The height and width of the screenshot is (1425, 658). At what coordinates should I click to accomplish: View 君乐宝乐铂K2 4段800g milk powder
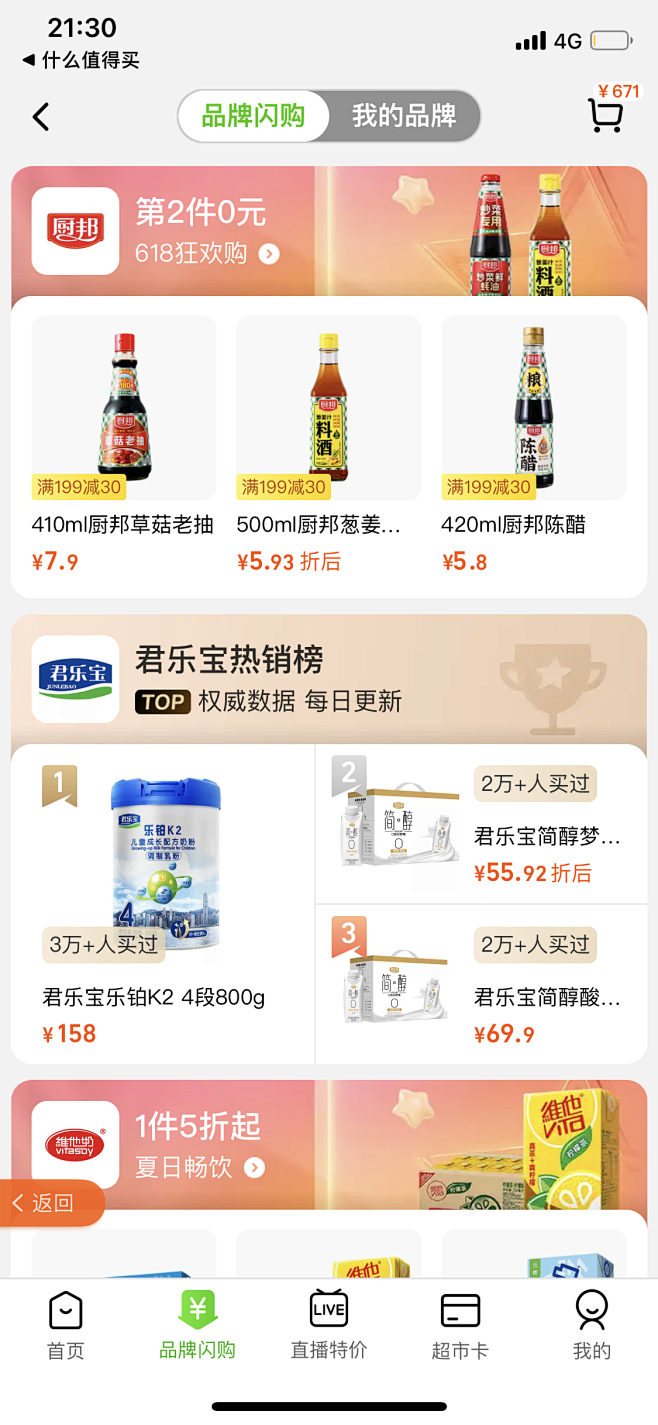click(x=163, y=900)
